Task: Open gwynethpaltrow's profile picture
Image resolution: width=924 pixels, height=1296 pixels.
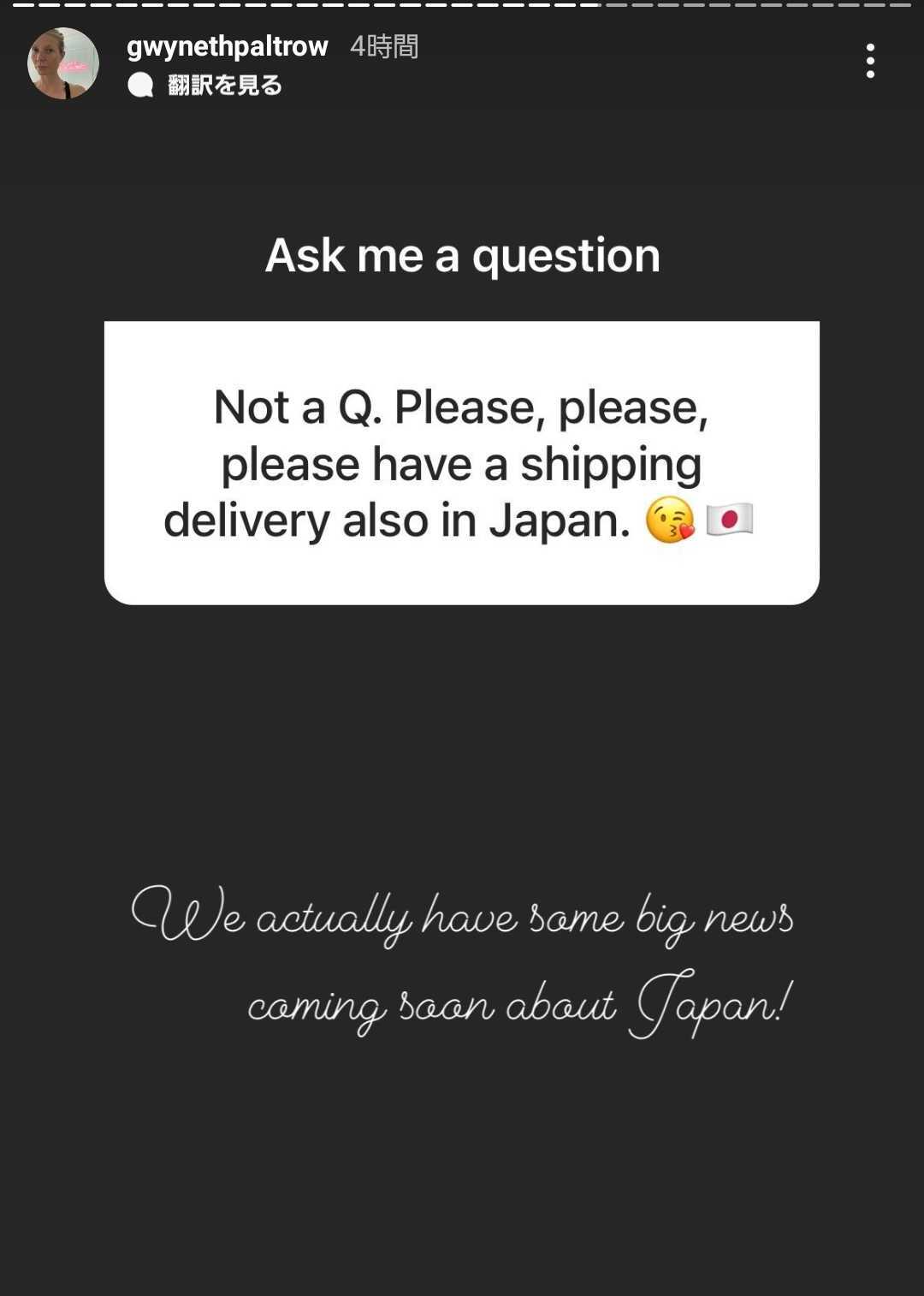Action: (63, 63)
